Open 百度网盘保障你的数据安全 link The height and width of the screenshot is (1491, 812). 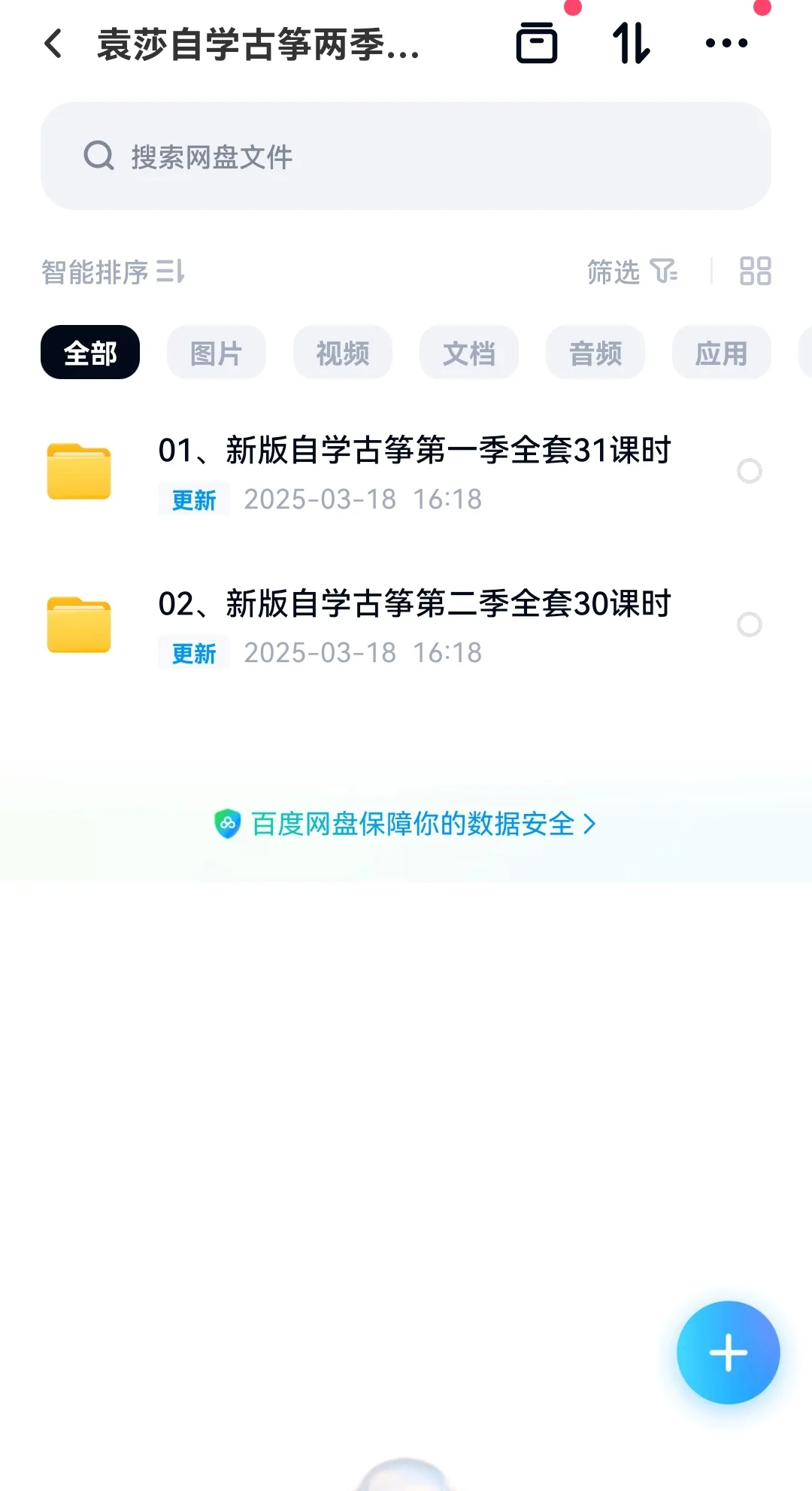pos(406,824)
